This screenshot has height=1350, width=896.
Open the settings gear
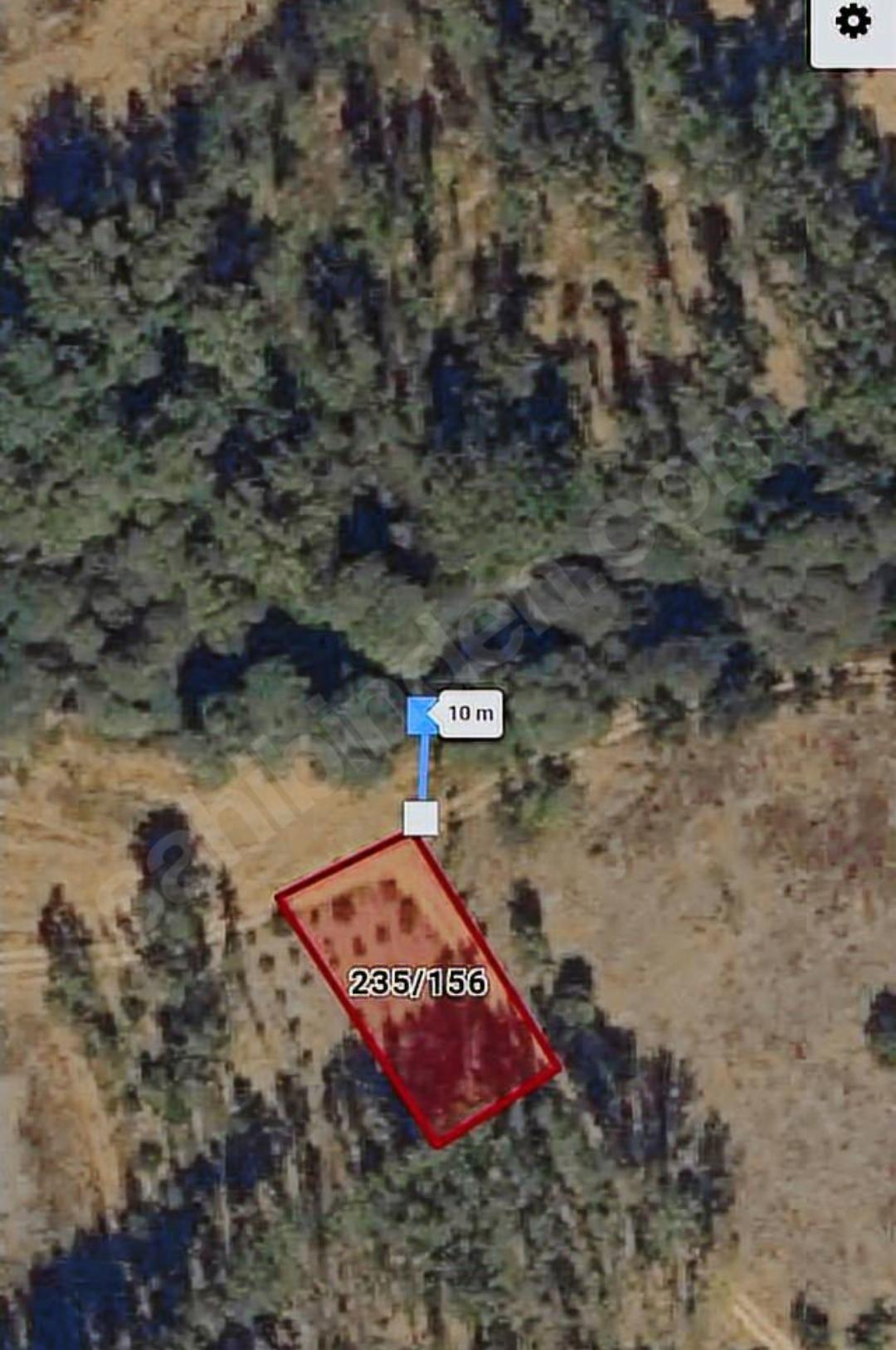tap(853, 23)
